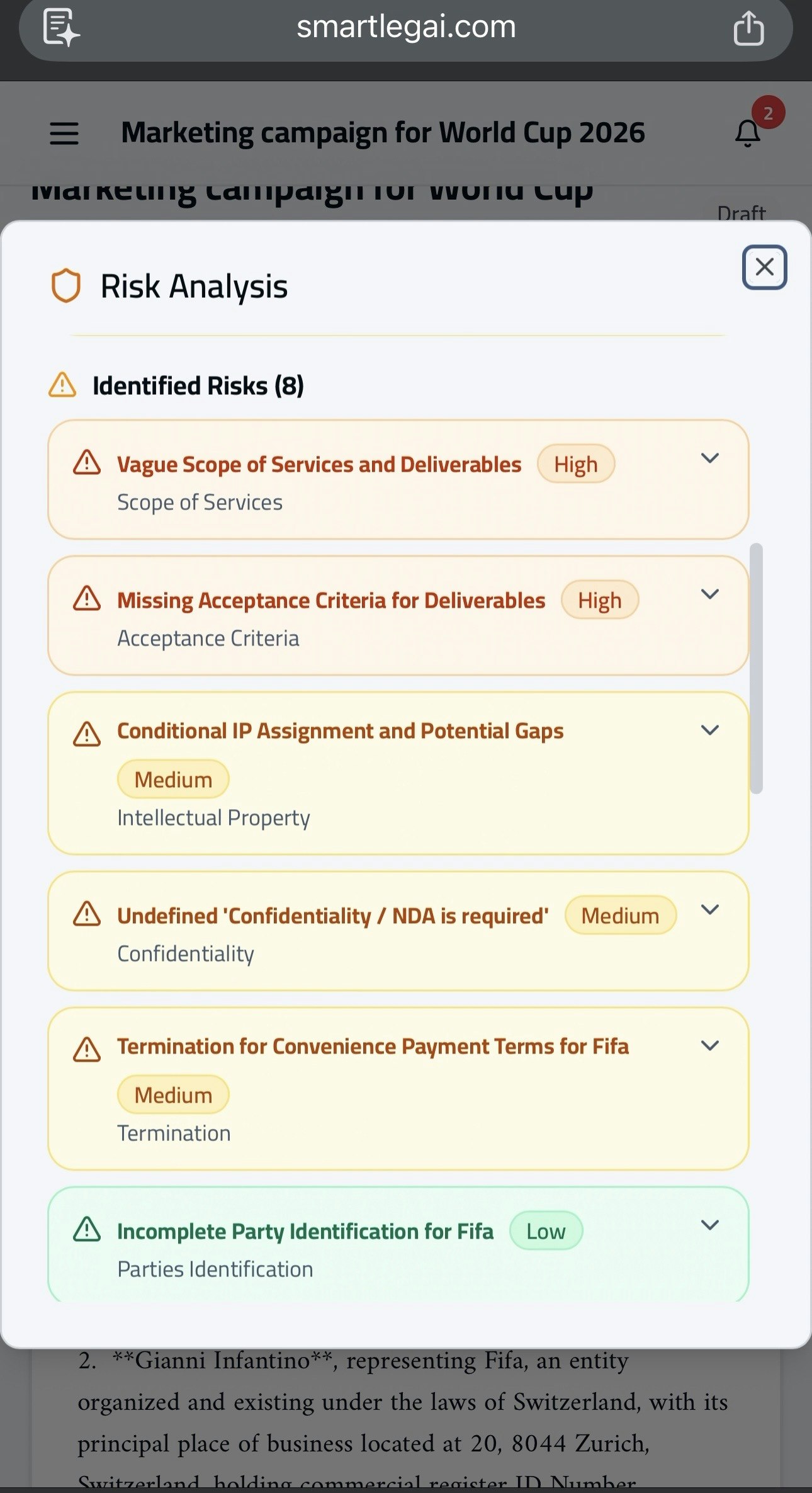Expand Conditional IP Assignment risk
Screen dimensions: 812x1493
coord(710,730)
